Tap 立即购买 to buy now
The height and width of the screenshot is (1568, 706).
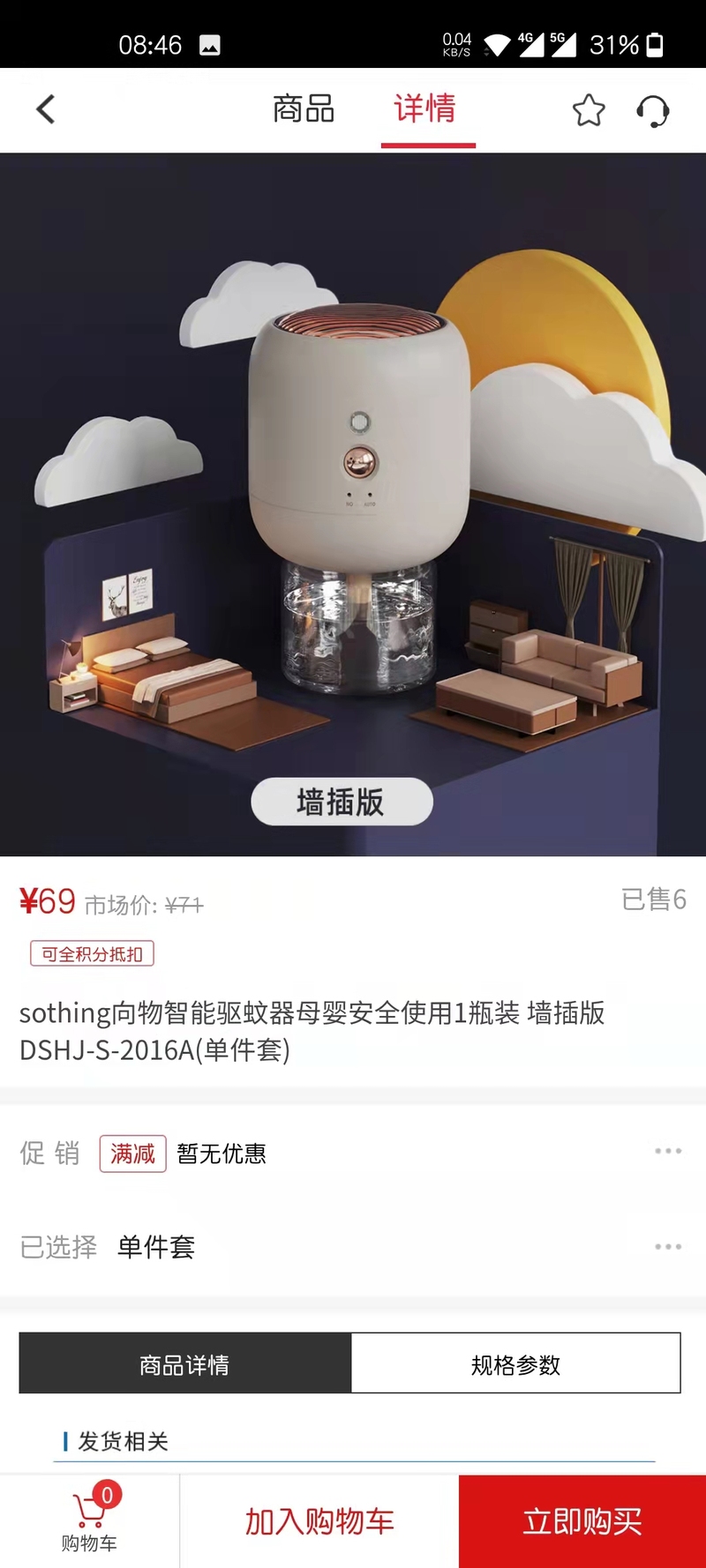(582, 1521)
